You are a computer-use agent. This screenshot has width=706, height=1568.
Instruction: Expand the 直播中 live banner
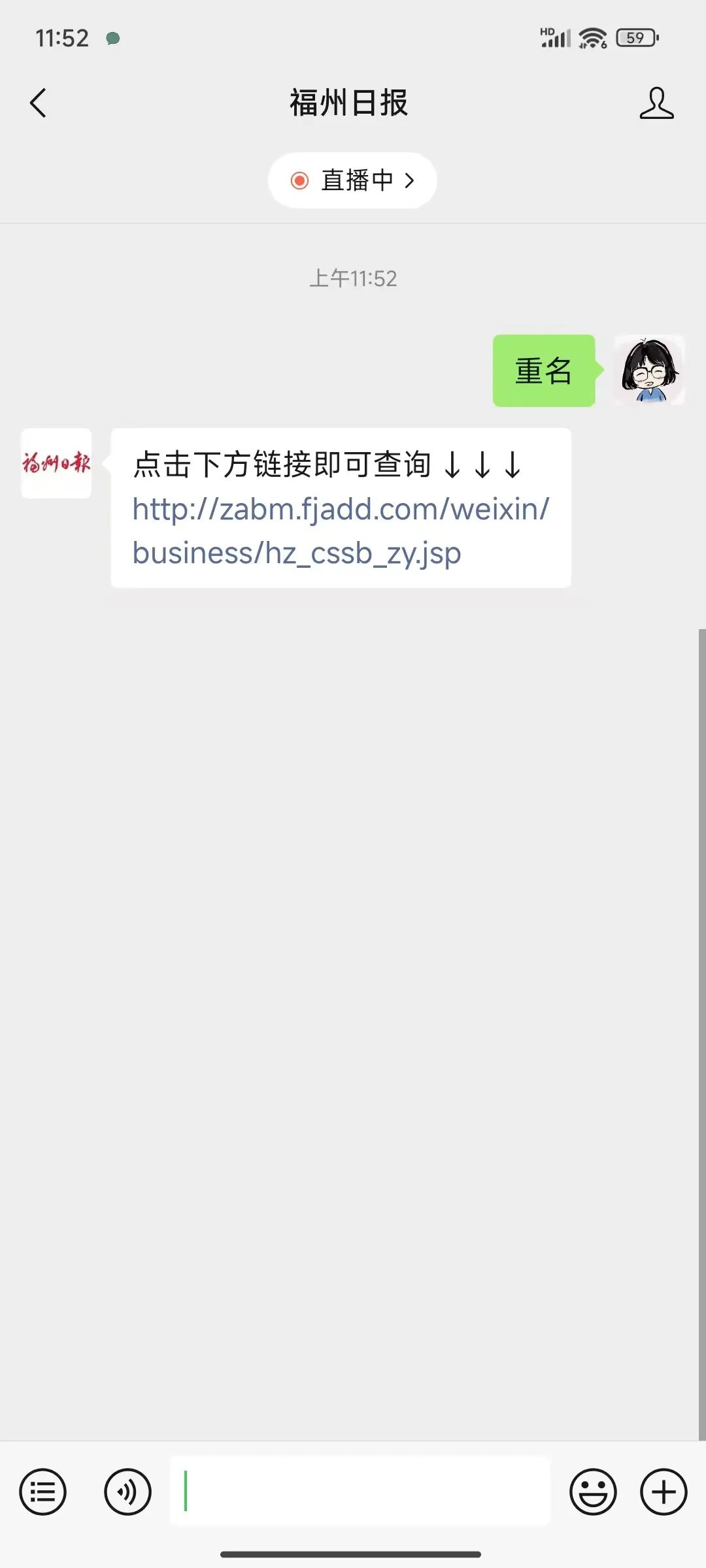tap(352, 180)
